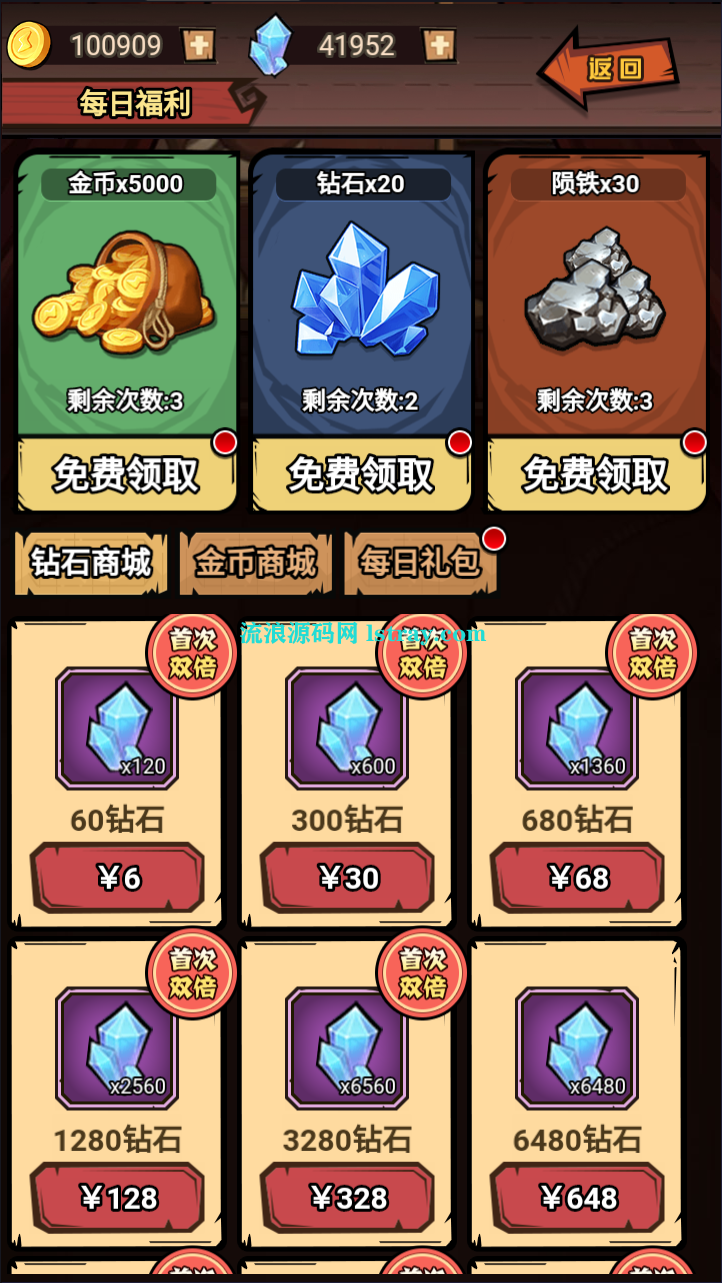
Task: Buy 300钻石 for ¥30
Action: point(348,878)
